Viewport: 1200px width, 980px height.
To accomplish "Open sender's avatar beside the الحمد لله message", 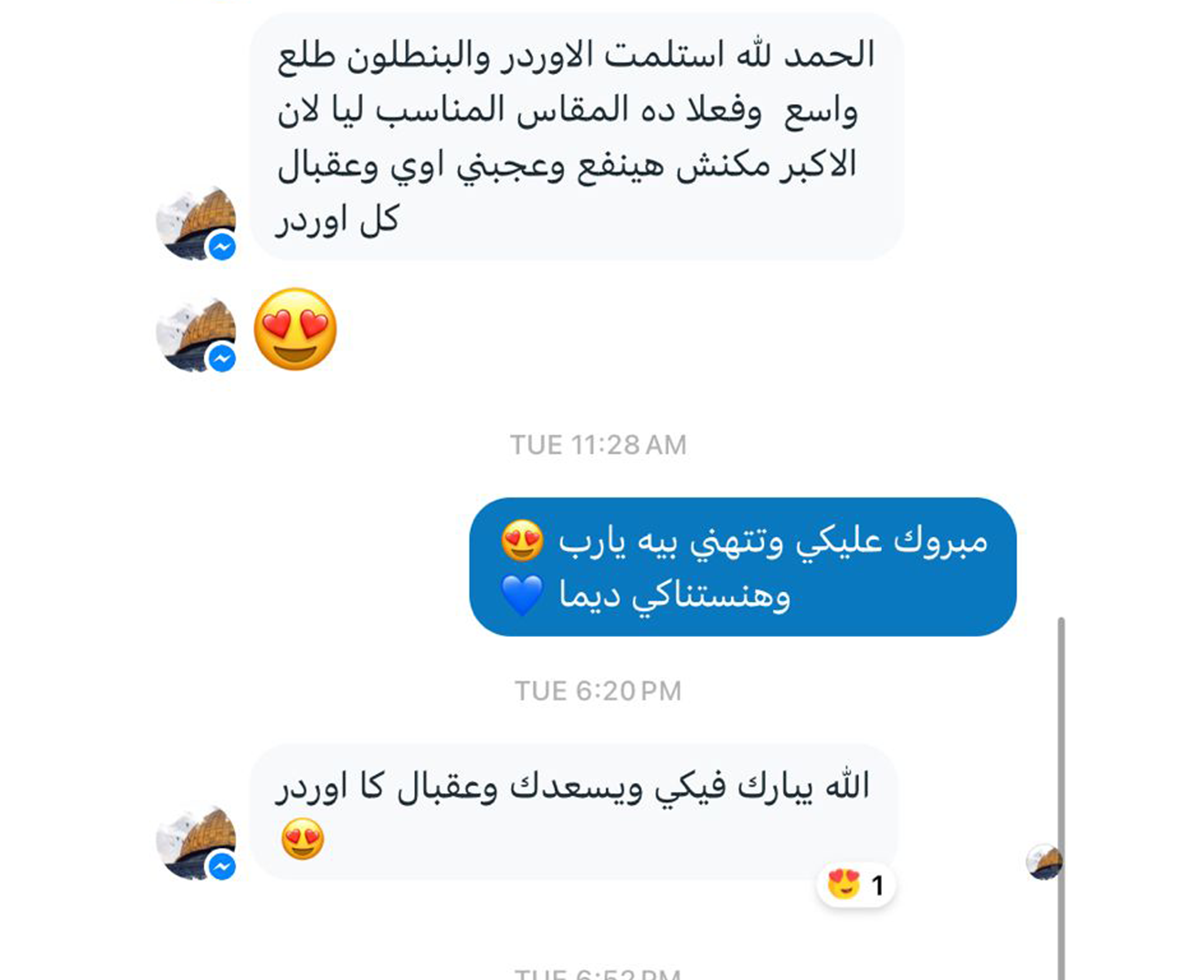I will click(x=196, y=222).
